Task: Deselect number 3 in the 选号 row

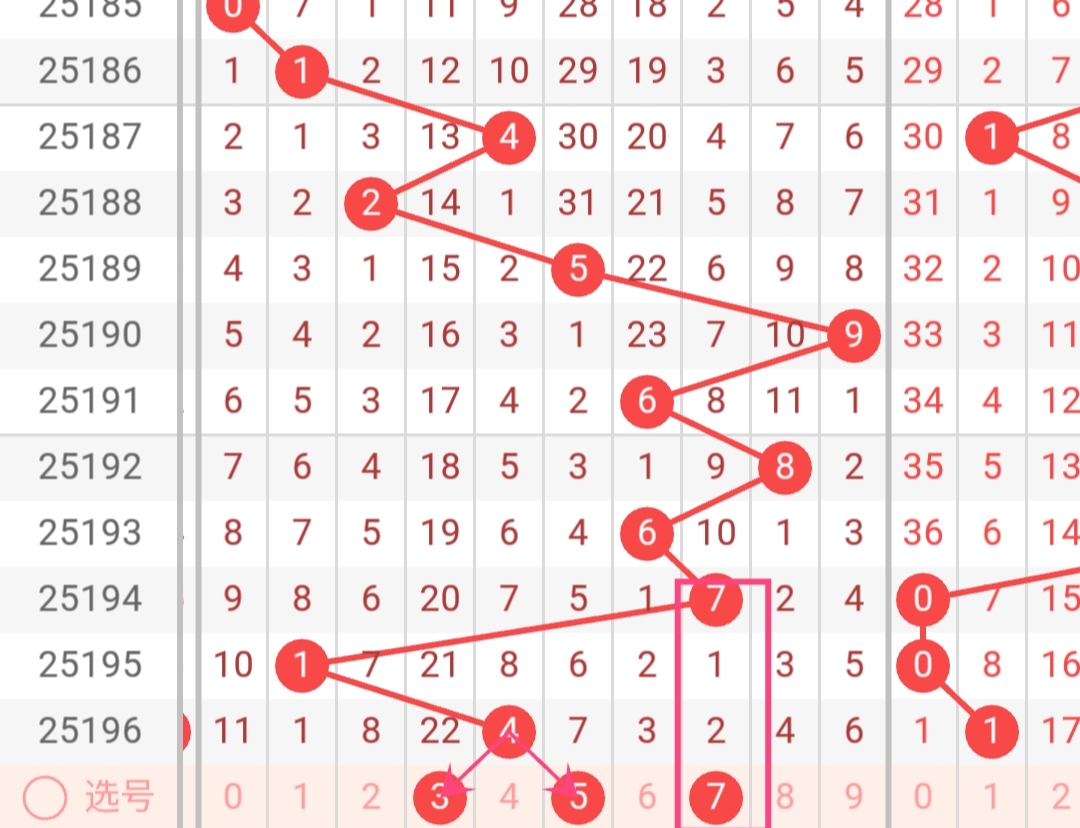Action: click(440, 797)
